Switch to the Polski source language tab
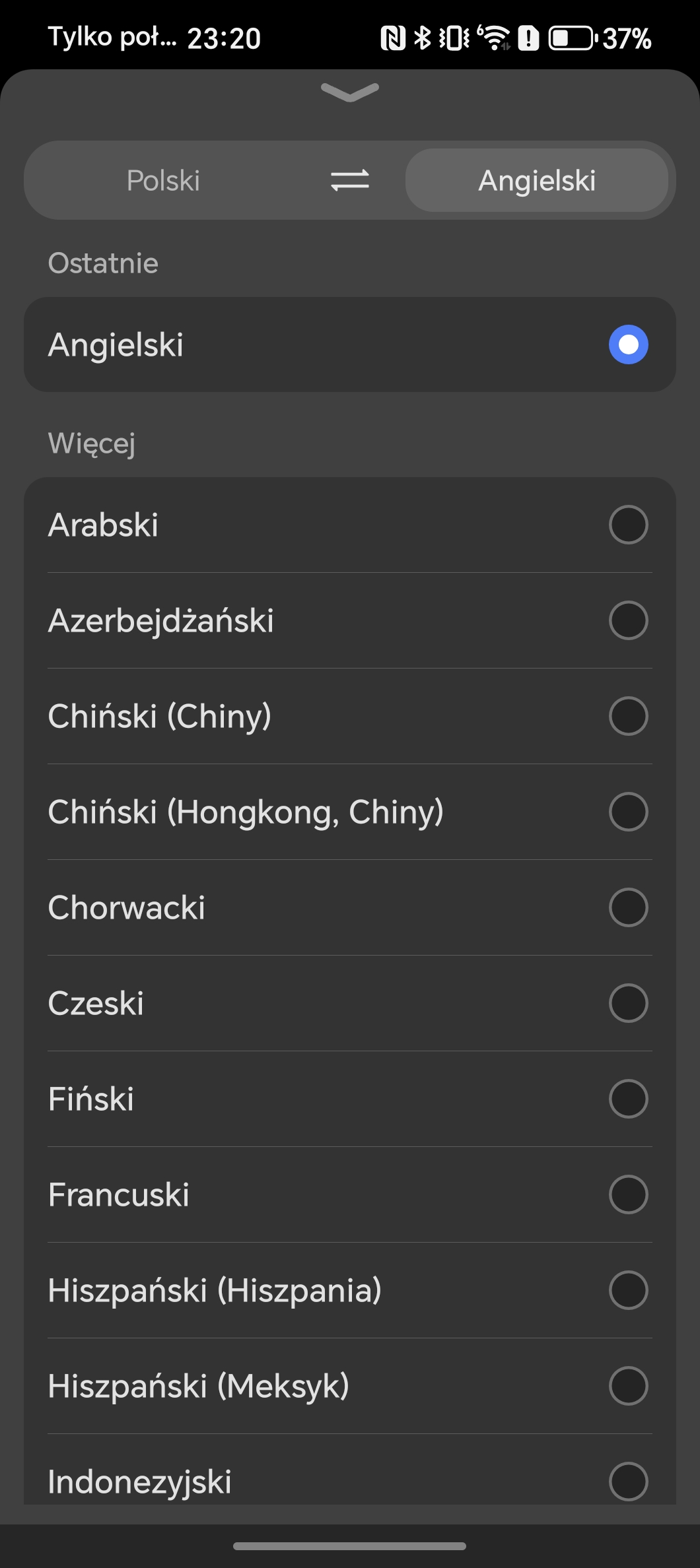The width and height of the screenshot is (700, 1568). coord(163,180)
